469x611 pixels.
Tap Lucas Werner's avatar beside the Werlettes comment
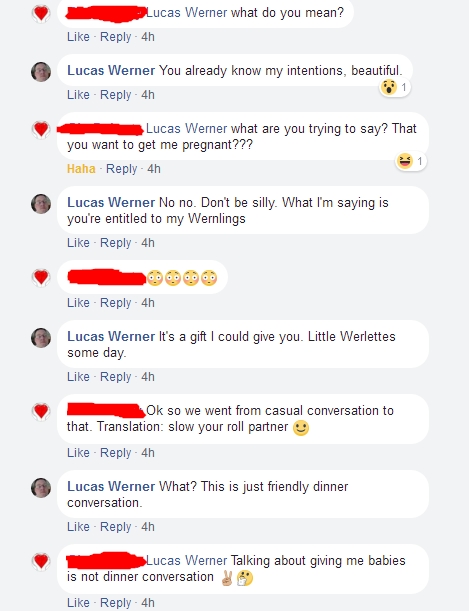(x=41, y=337)
